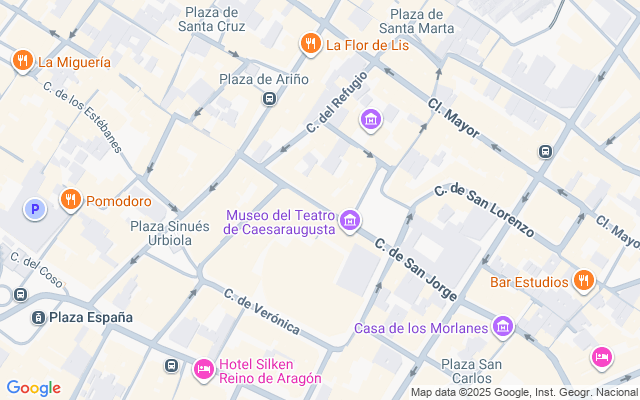Select La Flor de Lis restaurant pin
The image size is (640, 400).
point(311,44)
